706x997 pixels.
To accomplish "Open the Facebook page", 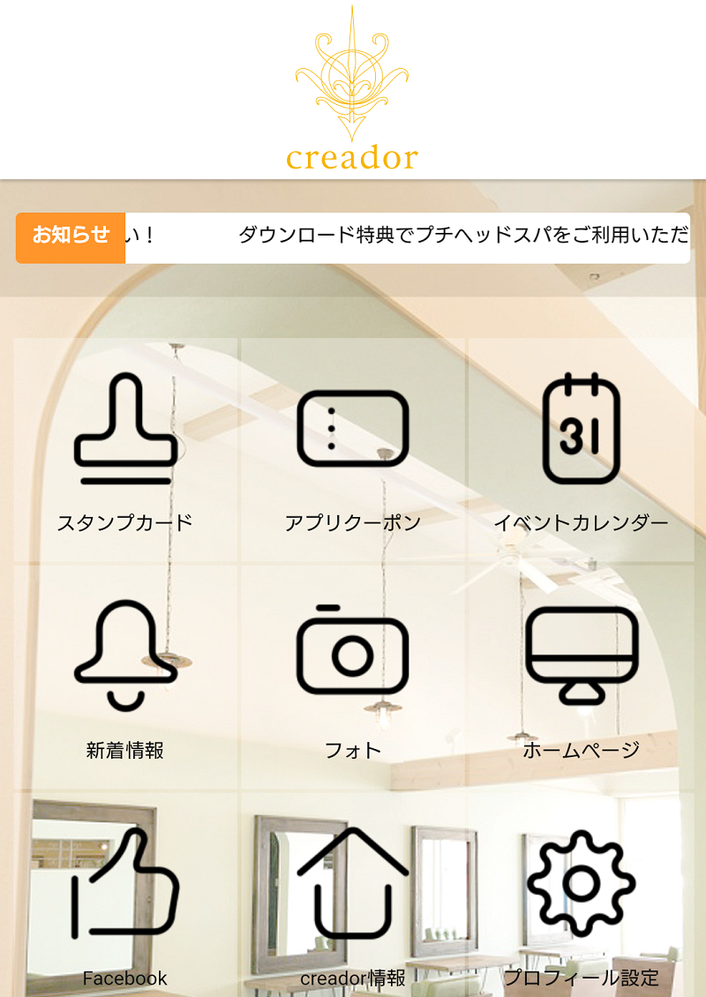I will coord(125,900).
